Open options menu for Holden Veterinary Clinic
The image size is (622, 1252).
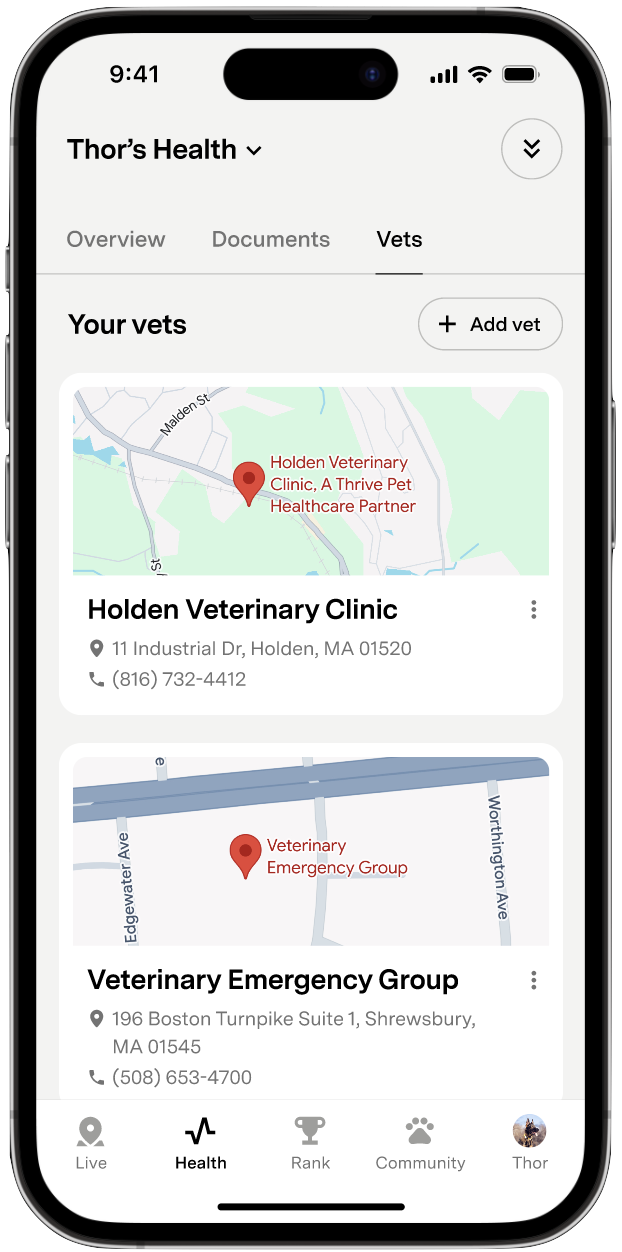click(534, 610)
